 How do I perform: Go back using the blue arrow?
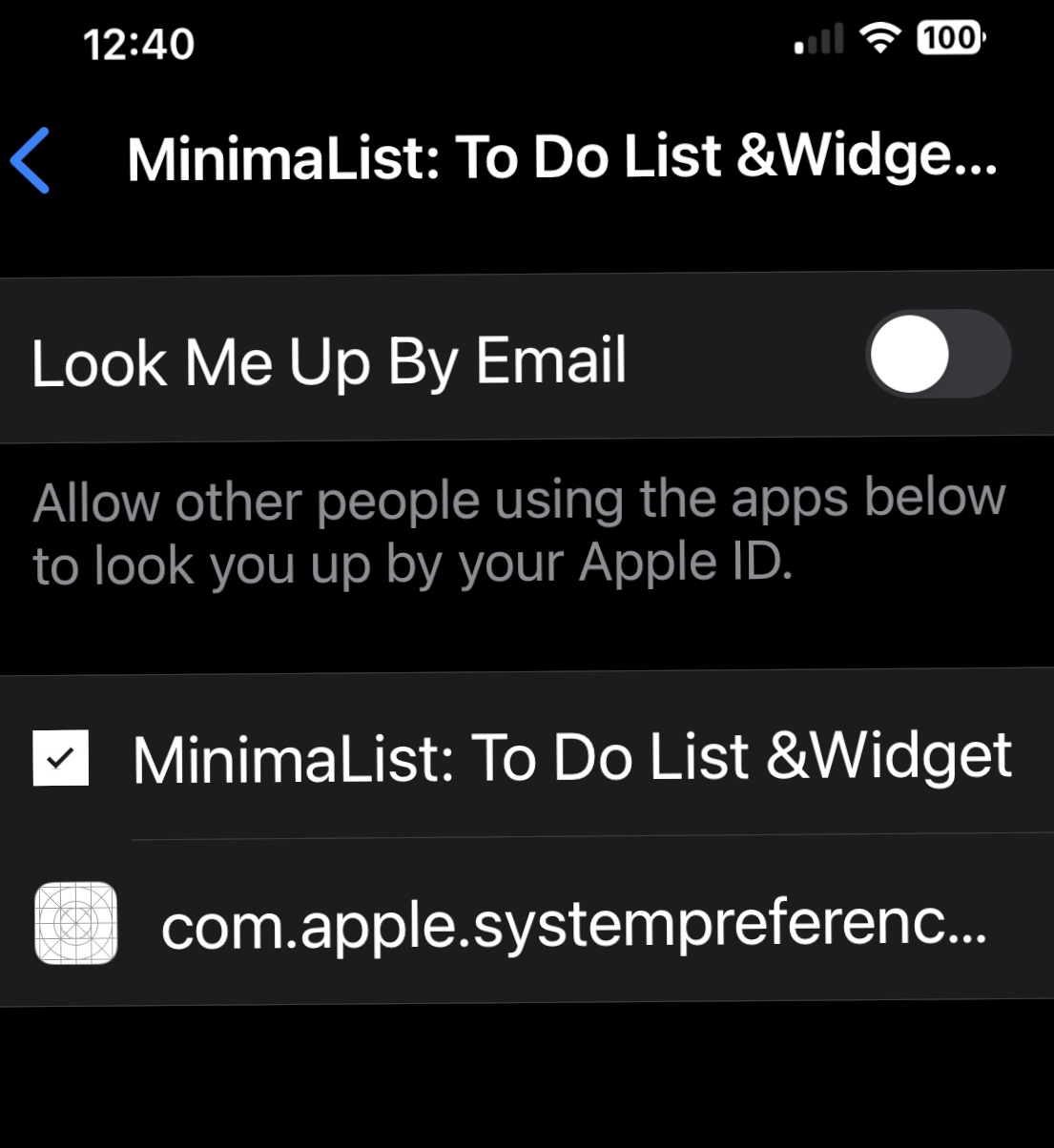[31, 161]
